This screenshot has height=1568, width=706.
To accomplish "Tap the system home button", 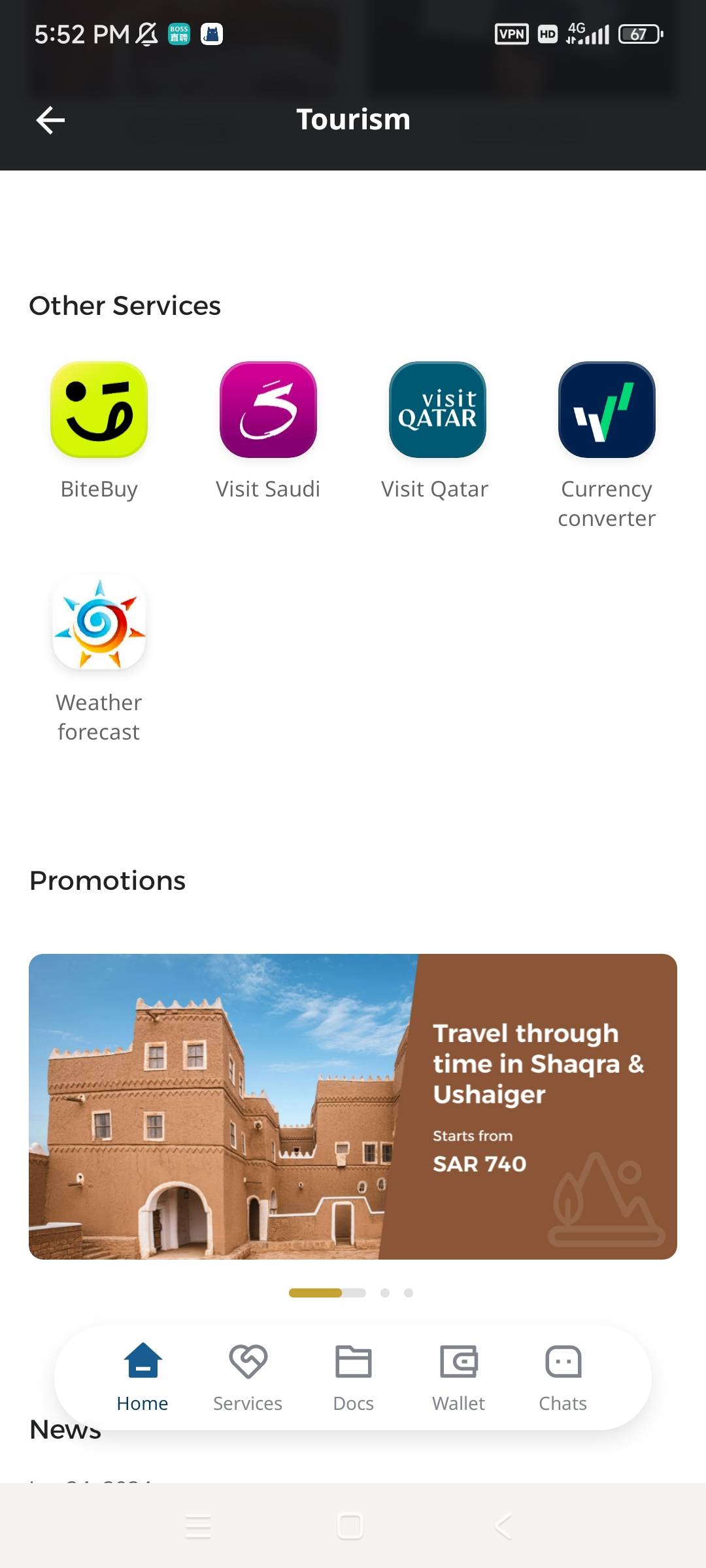I will (350, 1527).
